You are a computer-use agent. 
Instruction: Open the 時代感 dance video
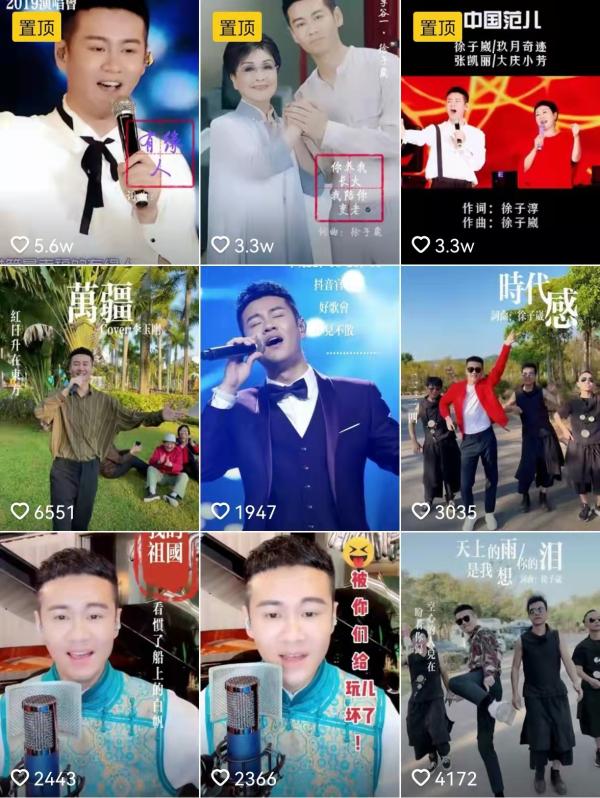pyautogui.click(x=500, y=398)
